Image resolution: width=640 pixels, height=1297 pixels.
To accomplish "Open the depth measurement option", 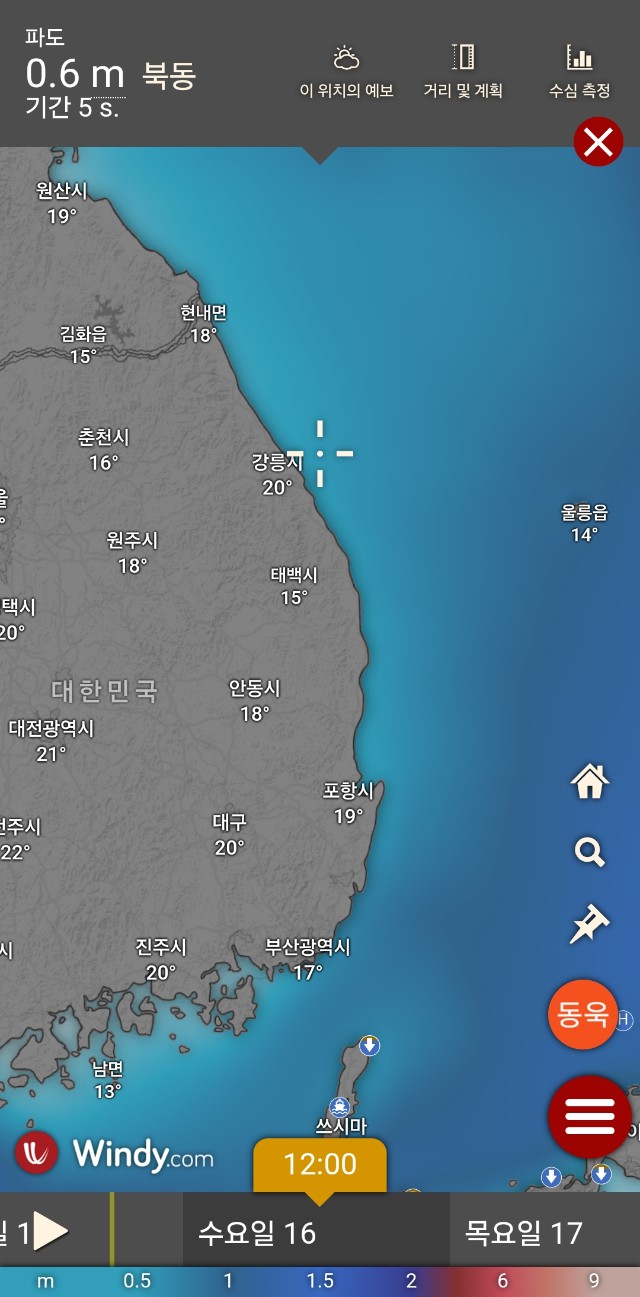I will coord(579,71).
